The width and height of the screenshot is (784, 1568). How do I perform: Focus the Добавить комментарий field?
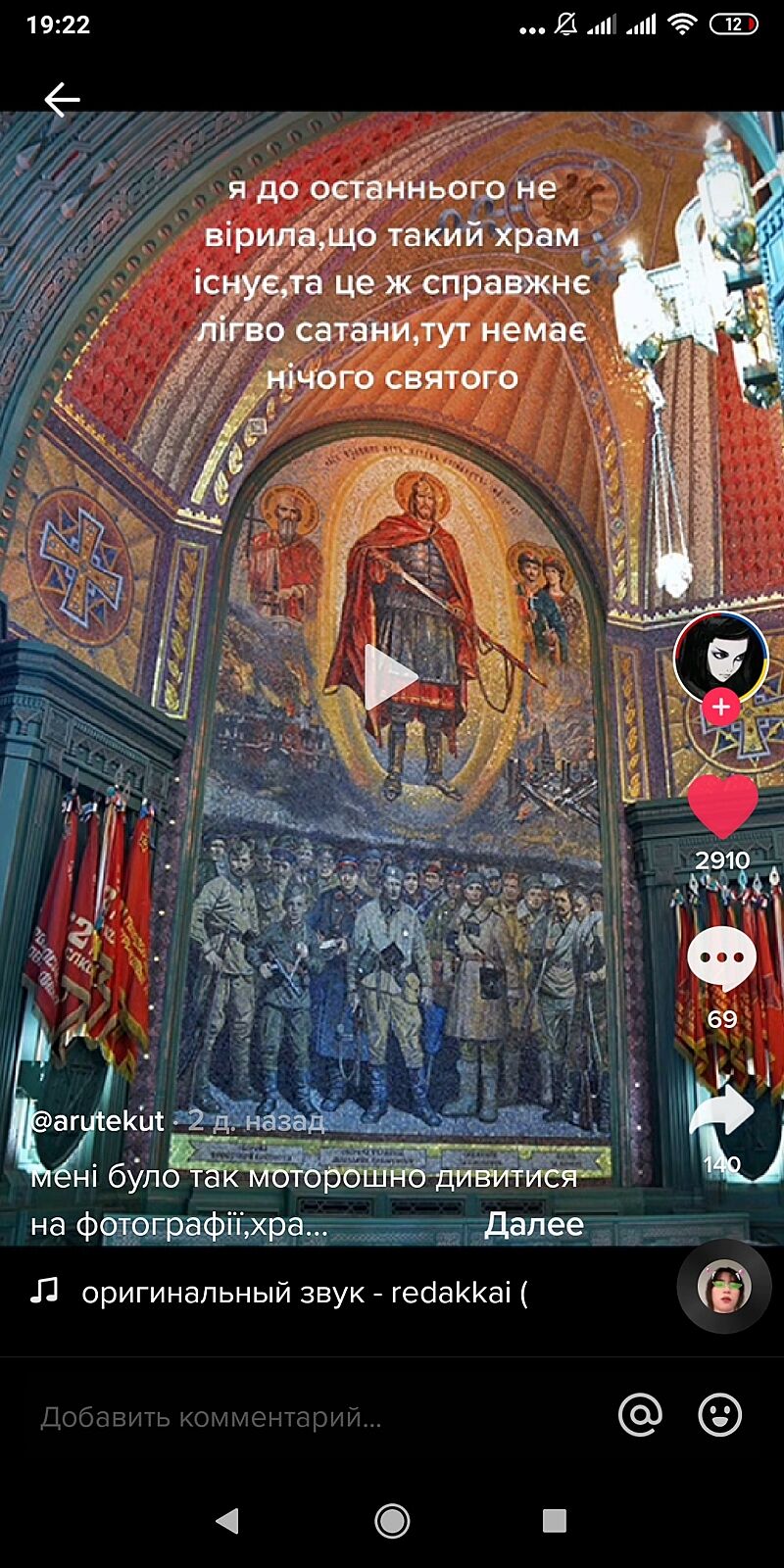(x=294, y=1417)
